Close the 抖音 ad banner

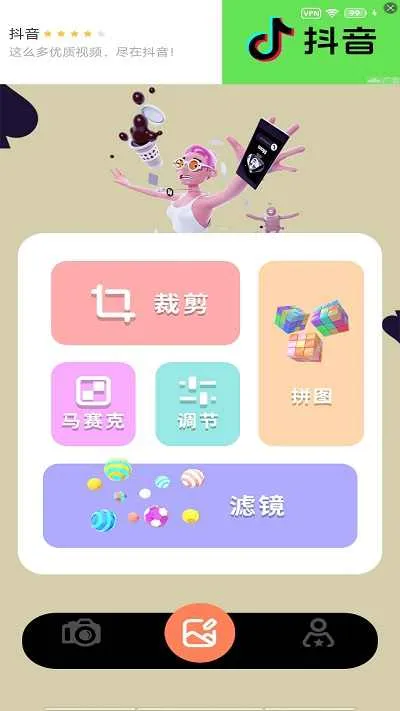390,8
